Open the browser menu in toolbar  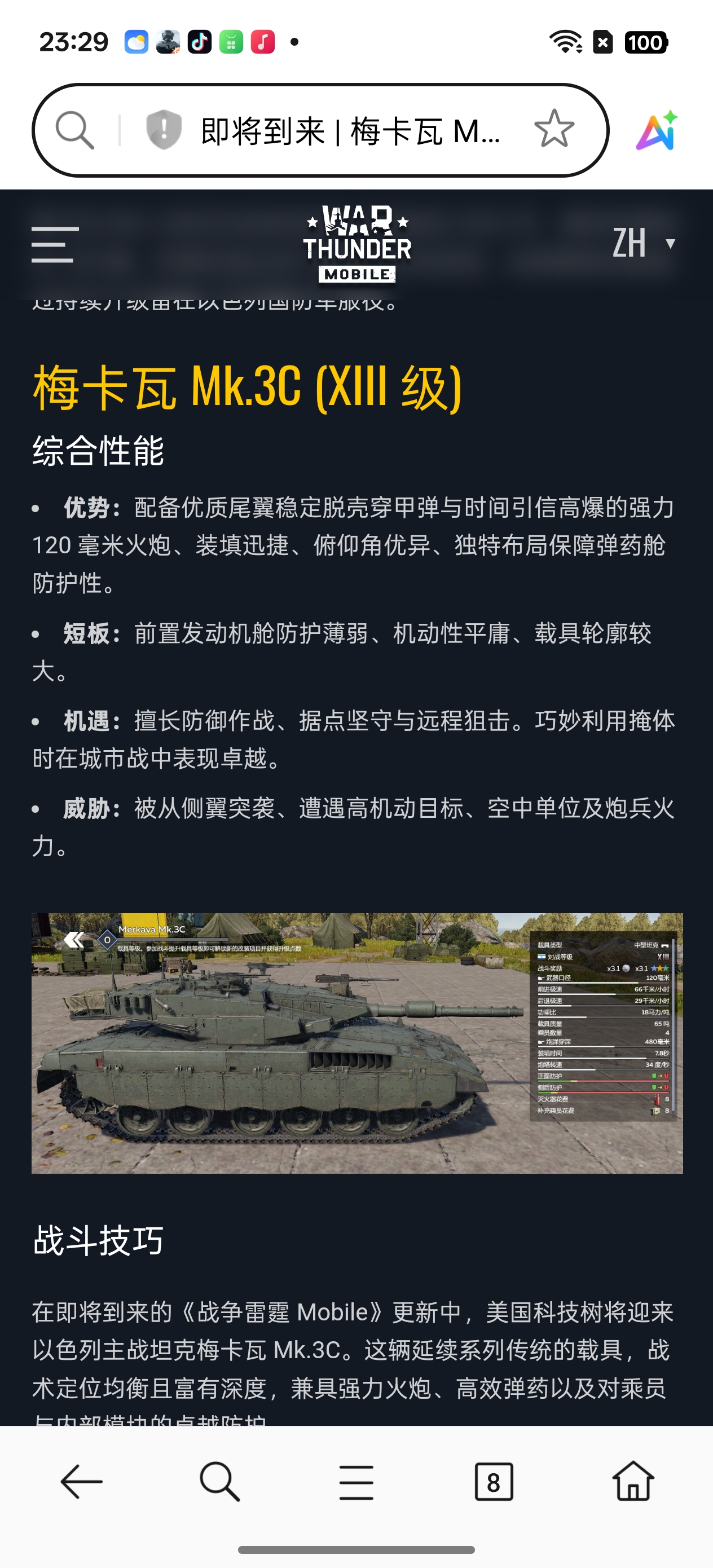[356, 1482]
